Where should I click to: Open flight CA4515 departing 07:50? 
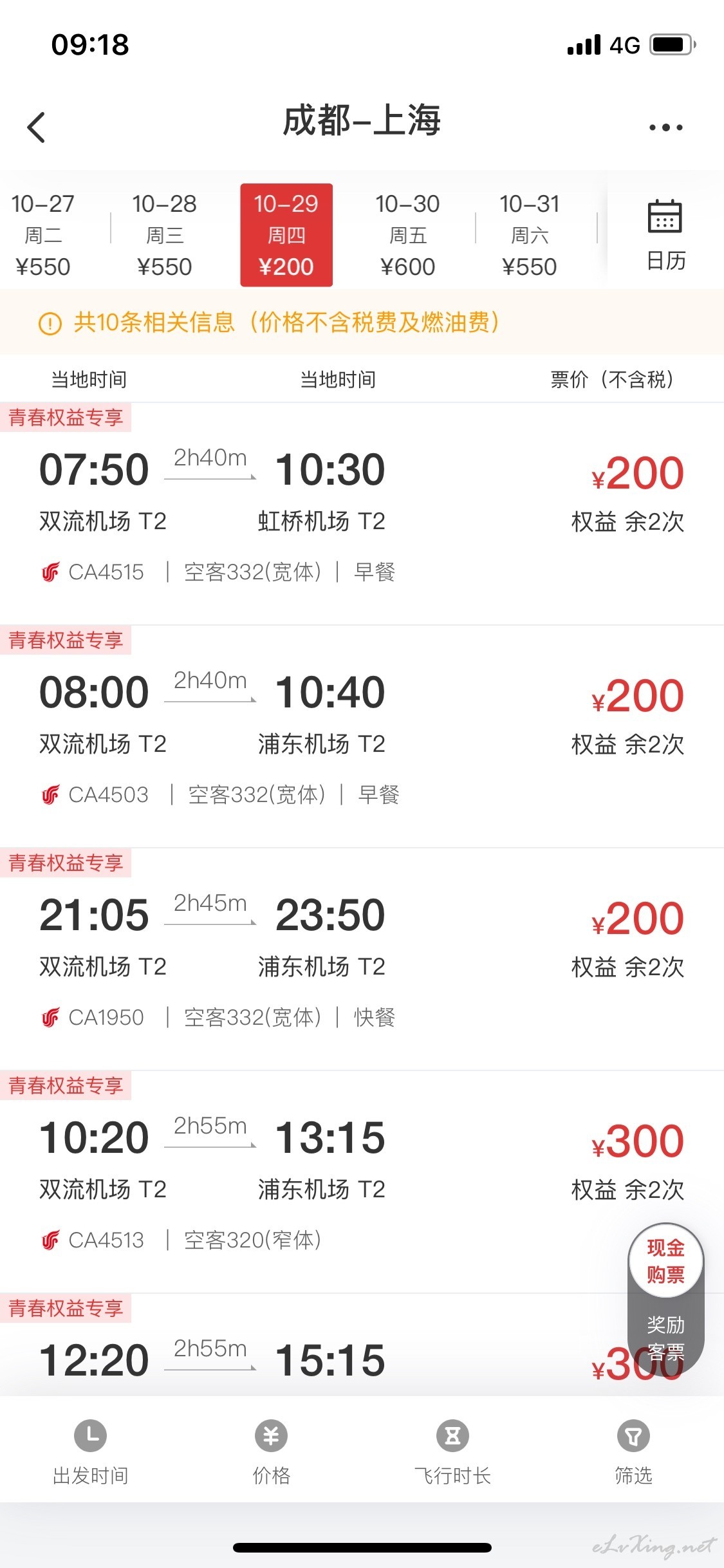(x=362, y=514)
